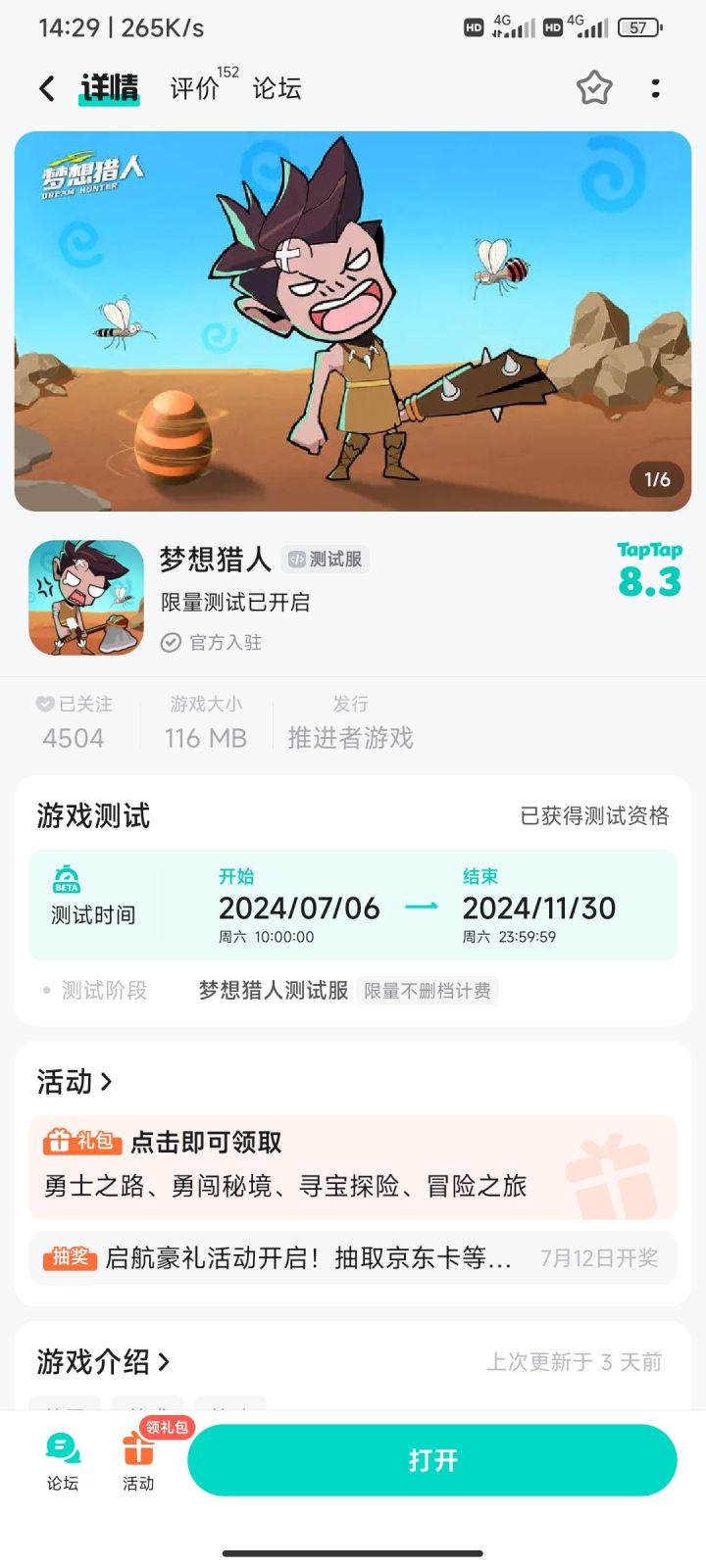Image resolution: width=706 pixels, height=1568 pixels.
Task: Switch to the 评价 tab
Action: click(x=194, y=88)
